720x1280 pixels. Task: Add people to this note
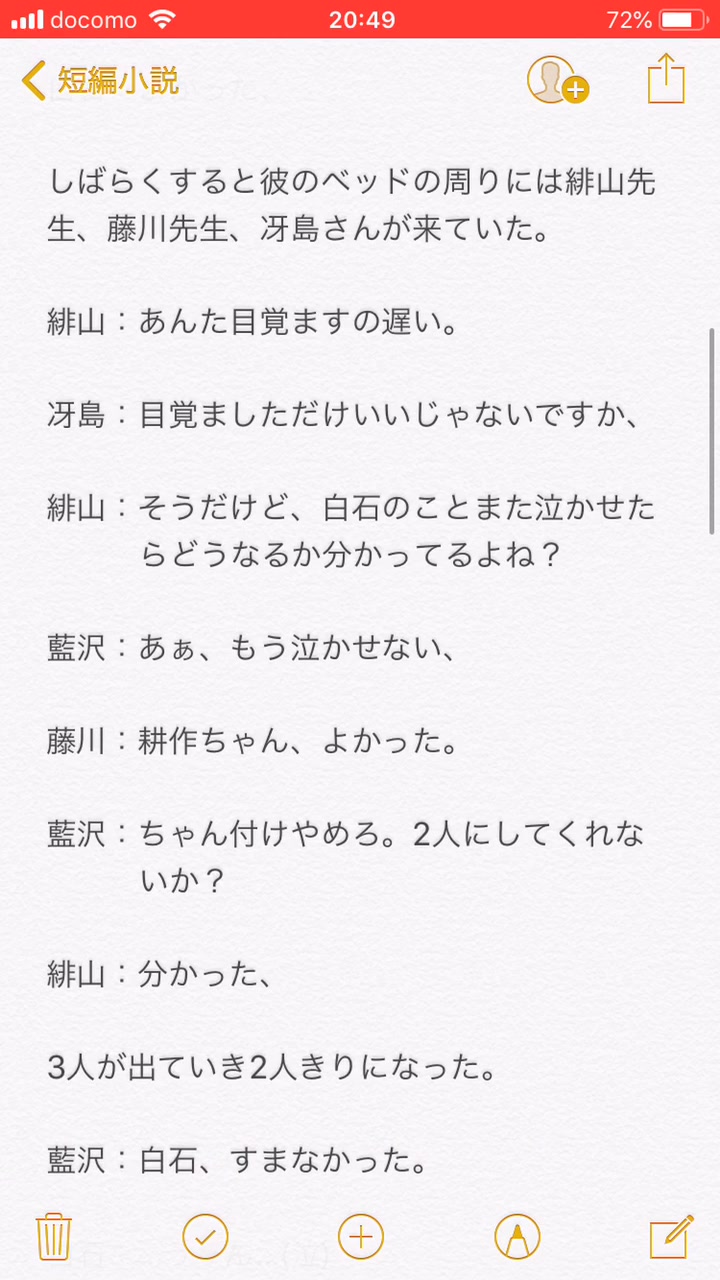click(557, 80)
